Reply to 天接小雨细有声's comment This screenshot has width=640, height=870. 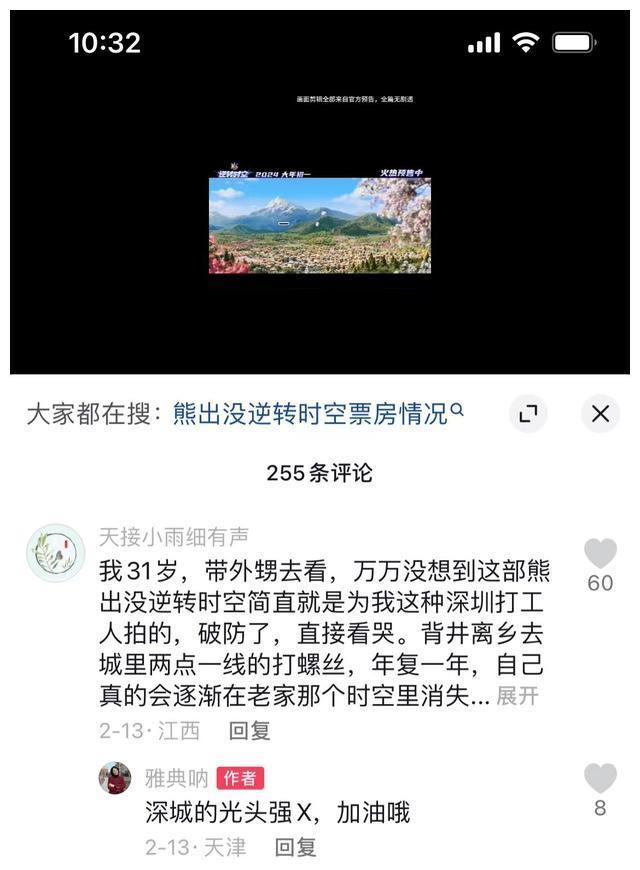click(249, 731)
